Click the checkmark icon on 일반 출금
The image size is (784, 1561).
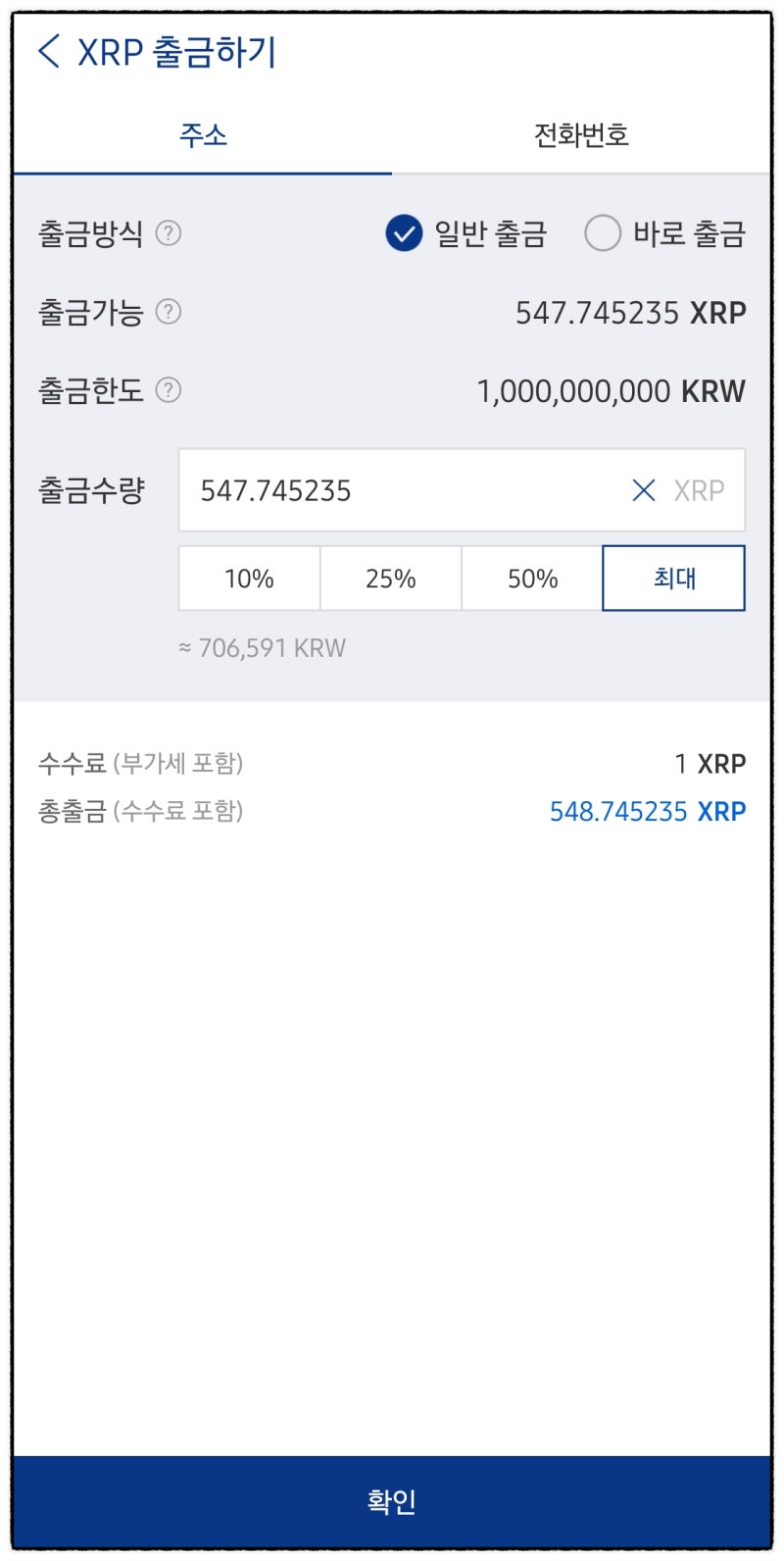(404, 233)
